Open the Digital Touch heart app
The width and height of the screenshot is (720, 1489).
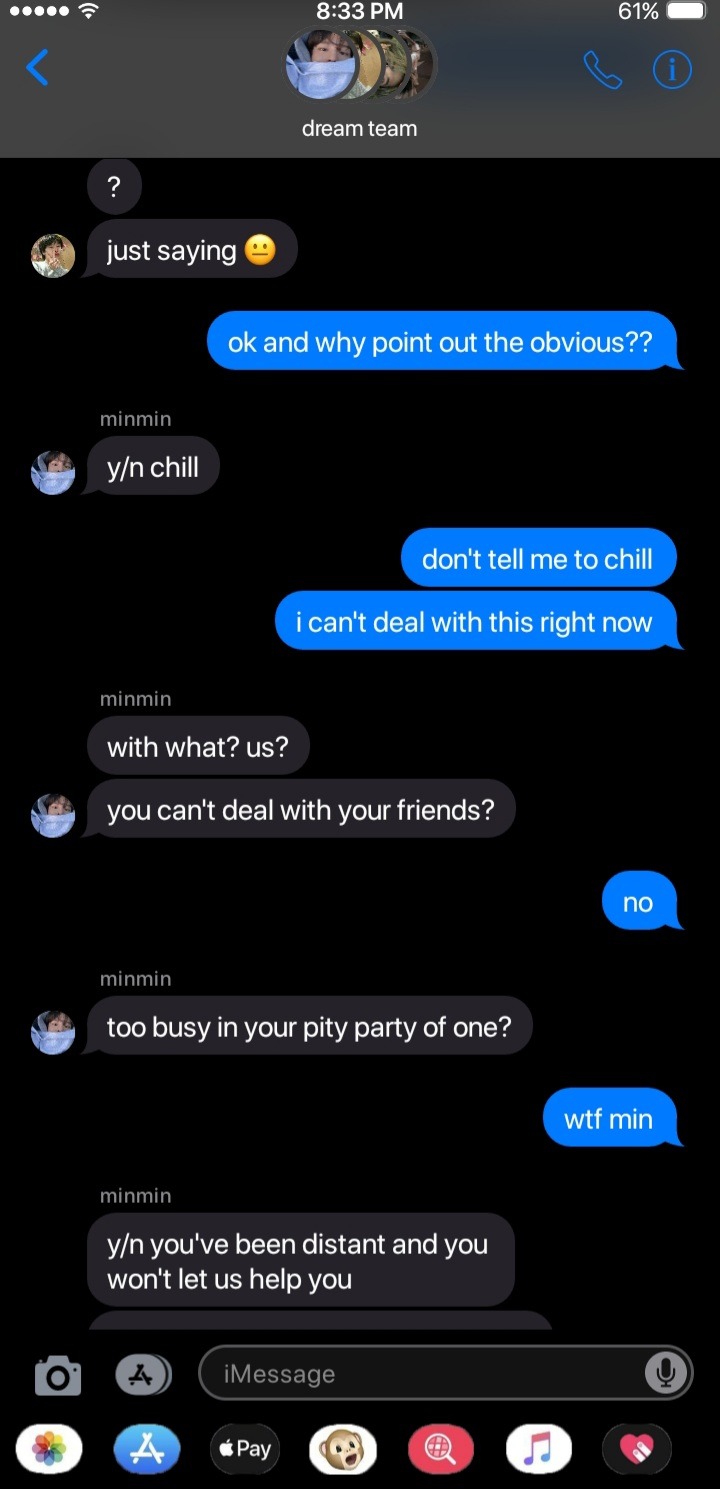point(637,1448)
